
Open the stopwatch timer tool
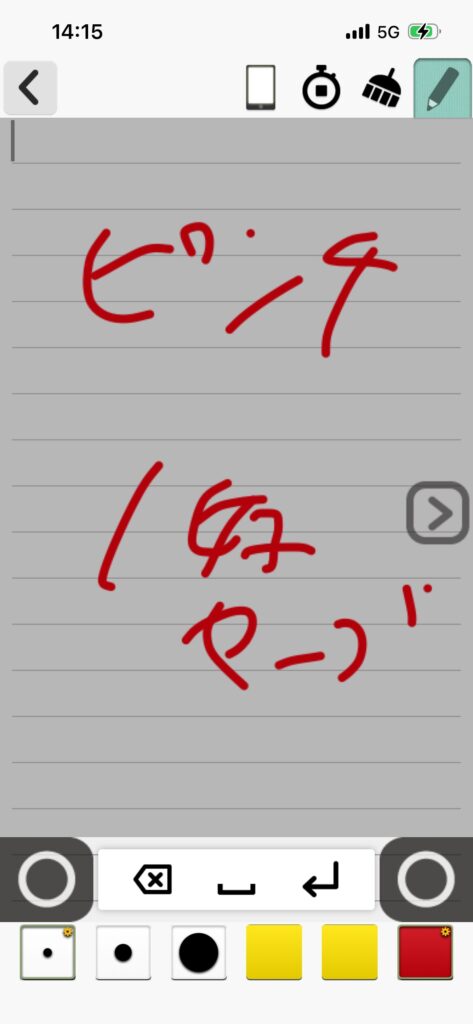click(x=321, y=88)
